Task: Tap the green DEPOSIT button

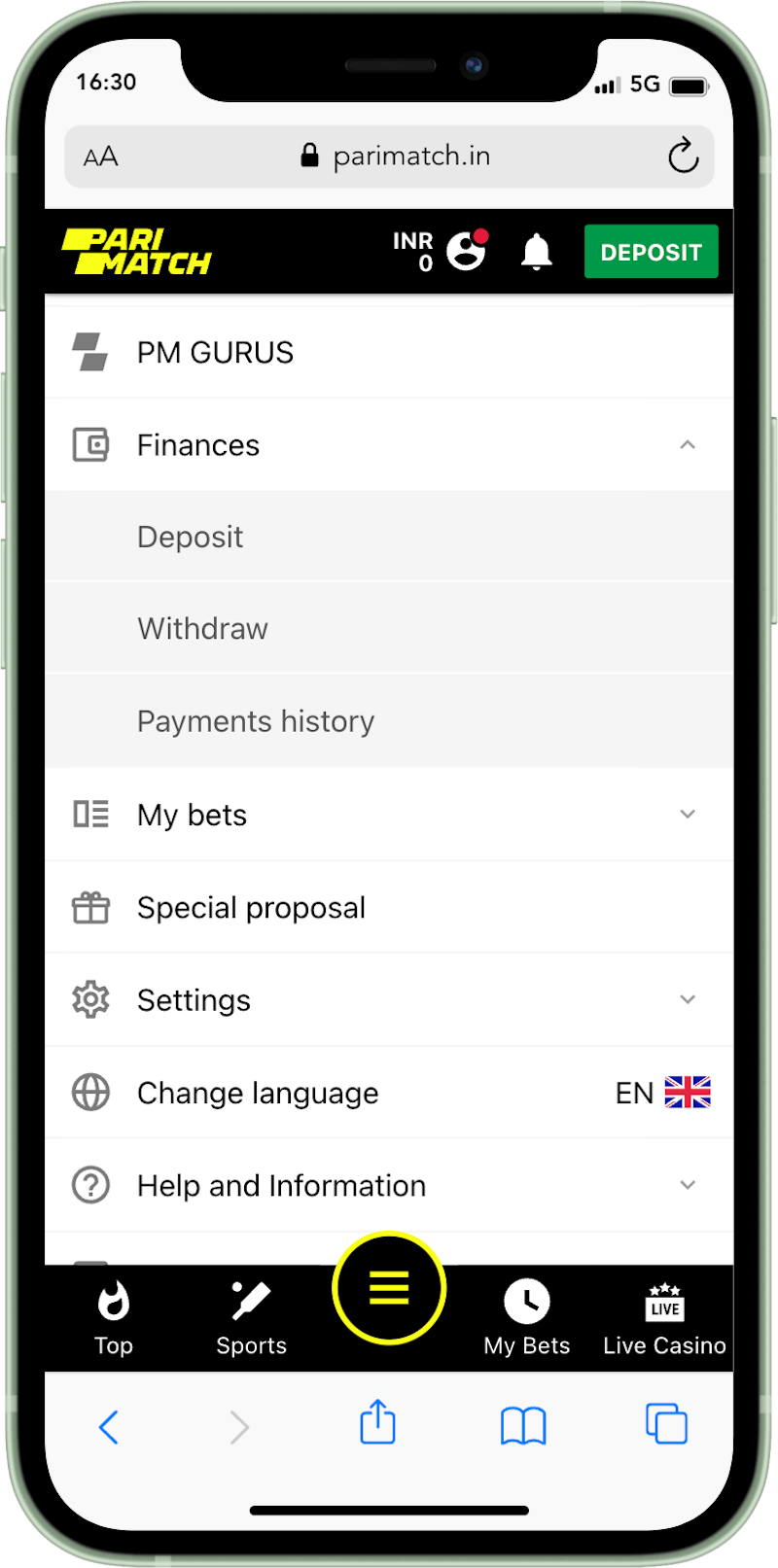Action: click(651, 252)
